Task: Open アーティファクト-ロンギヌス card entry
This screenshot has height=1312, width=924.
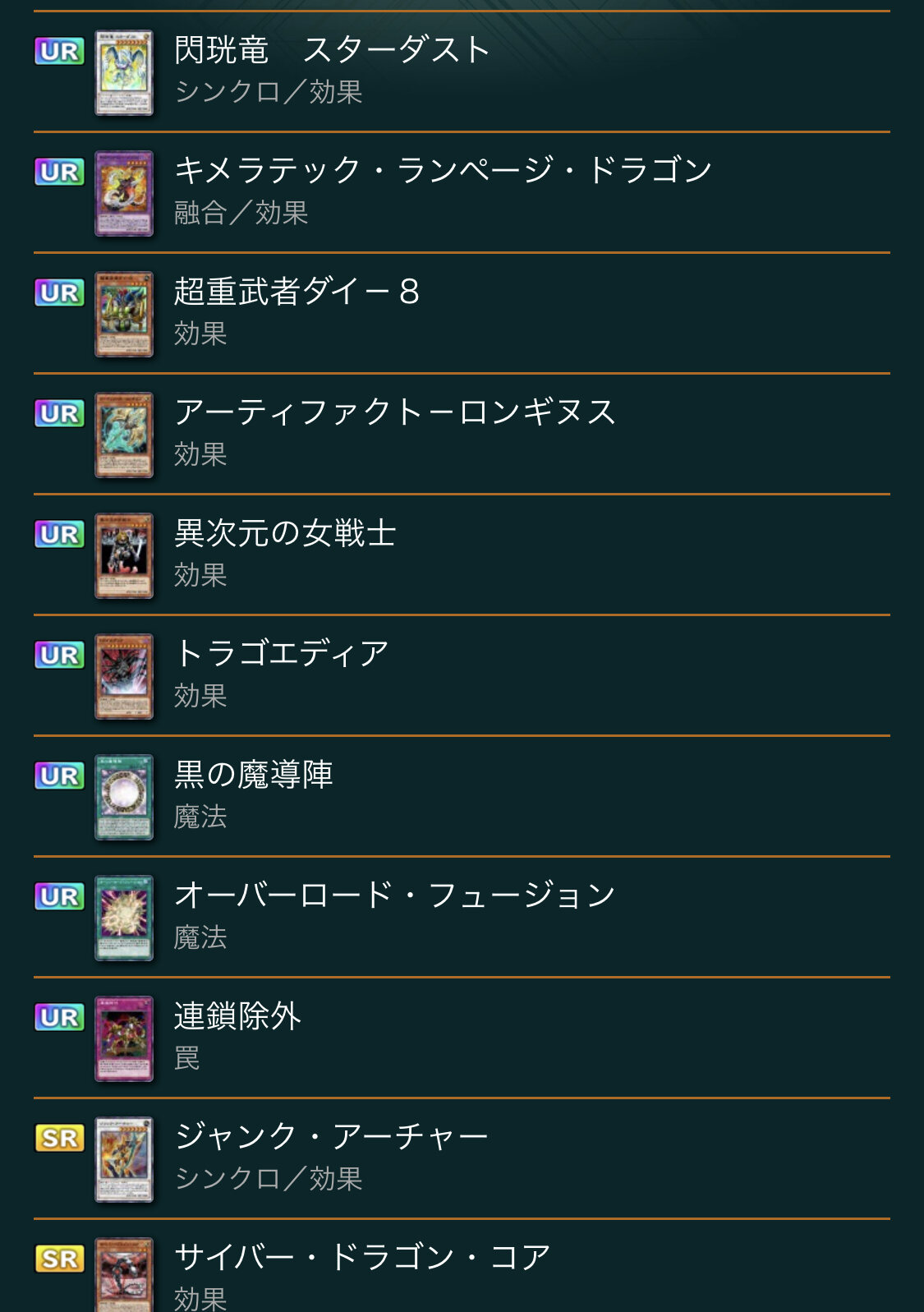Action: click(x=460, y=434)
